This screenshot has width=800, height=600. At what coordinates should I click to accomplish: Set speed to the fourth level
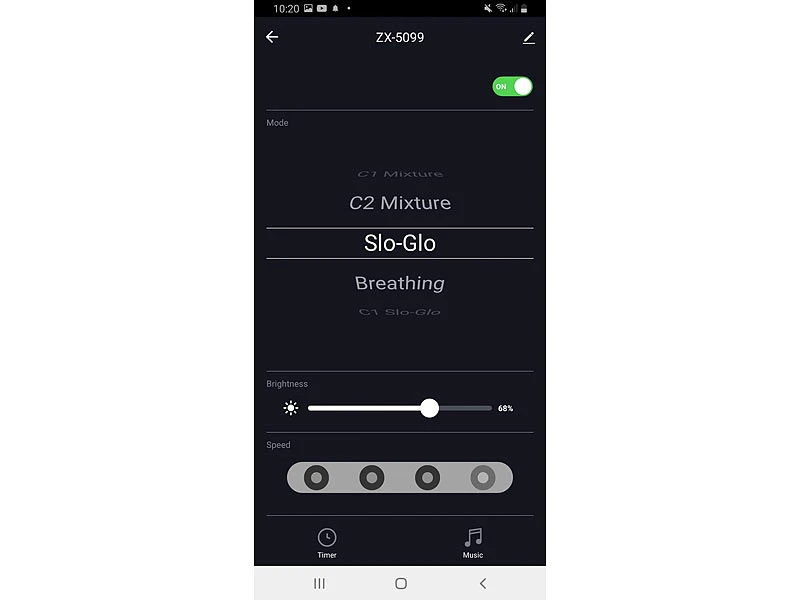[x=483, y=478]
